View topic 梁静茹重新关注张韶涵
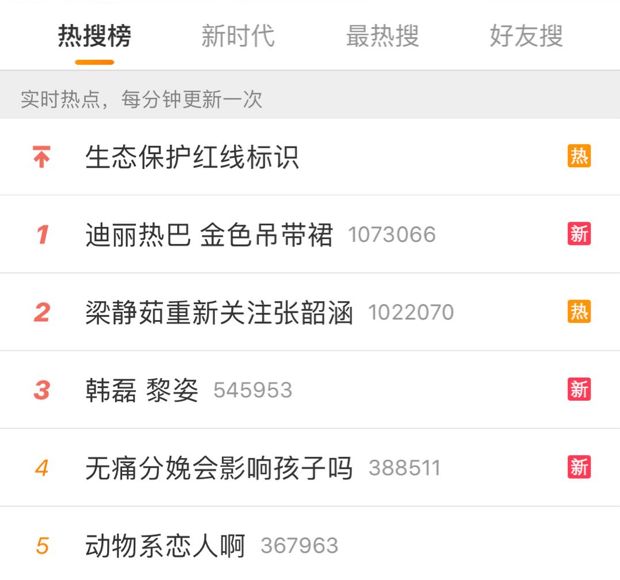Viewport: 620px width, 580px height. [x=220, y=312]
